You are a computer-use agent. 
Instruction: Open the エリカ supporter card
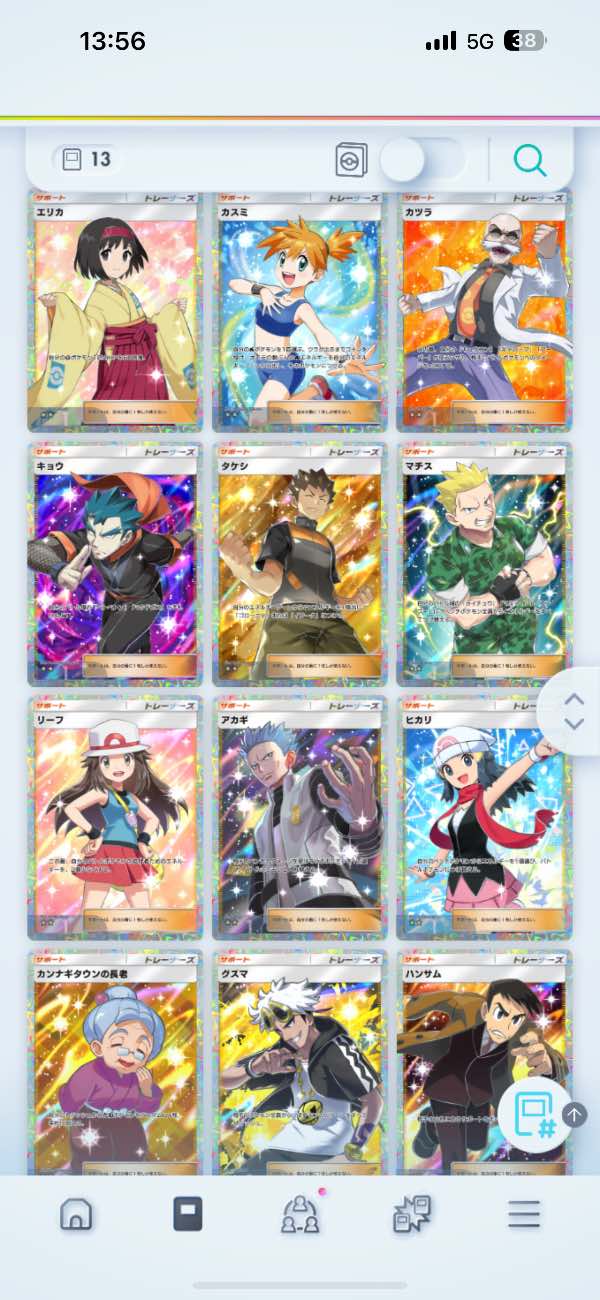point(115,310)
